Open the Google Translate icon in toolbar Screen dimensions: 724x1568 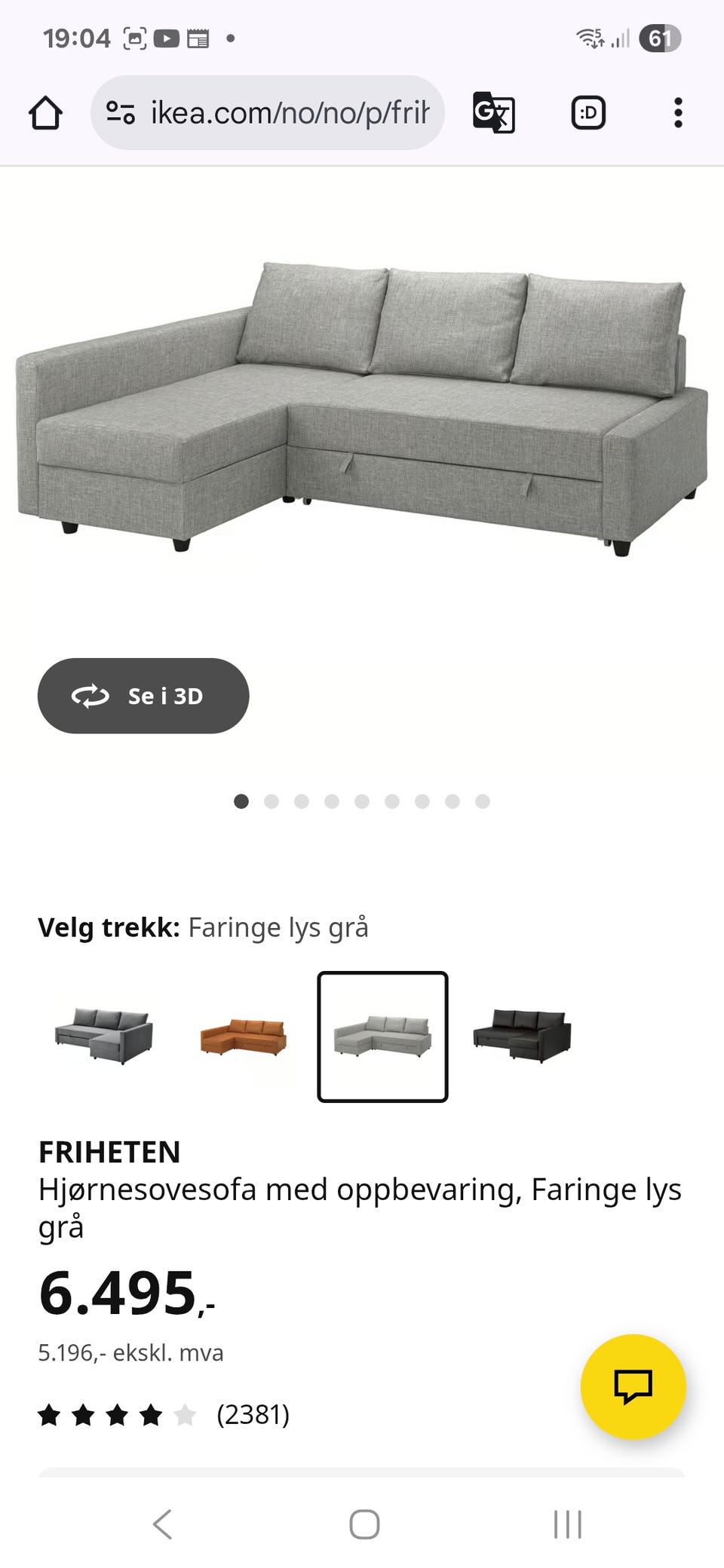(494, 113)
